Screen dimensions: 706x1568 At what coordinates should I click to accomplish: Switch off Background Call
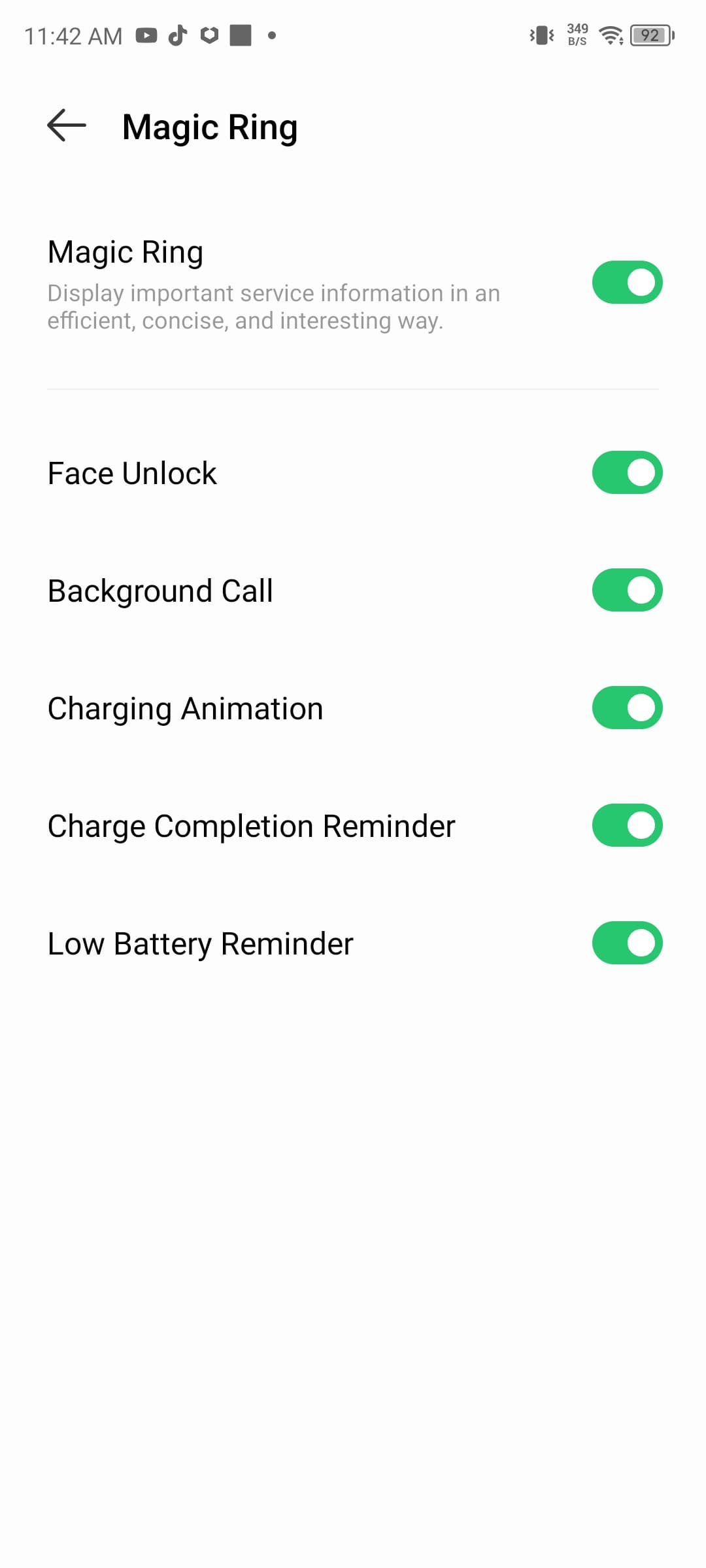(627, 590)
